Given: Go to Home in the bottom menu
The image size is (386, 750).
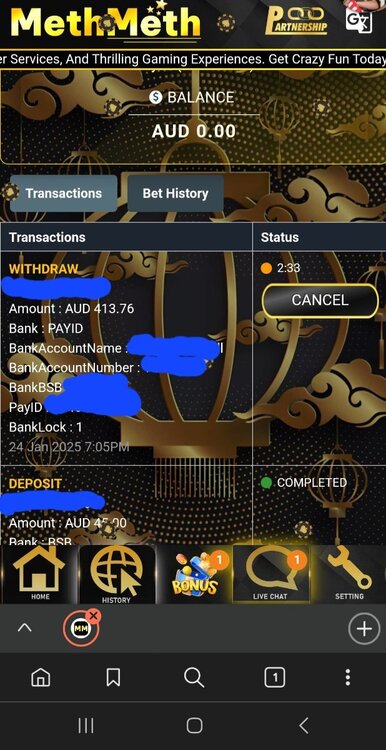Looking at the screenshot, I should [x=40, y=574].
